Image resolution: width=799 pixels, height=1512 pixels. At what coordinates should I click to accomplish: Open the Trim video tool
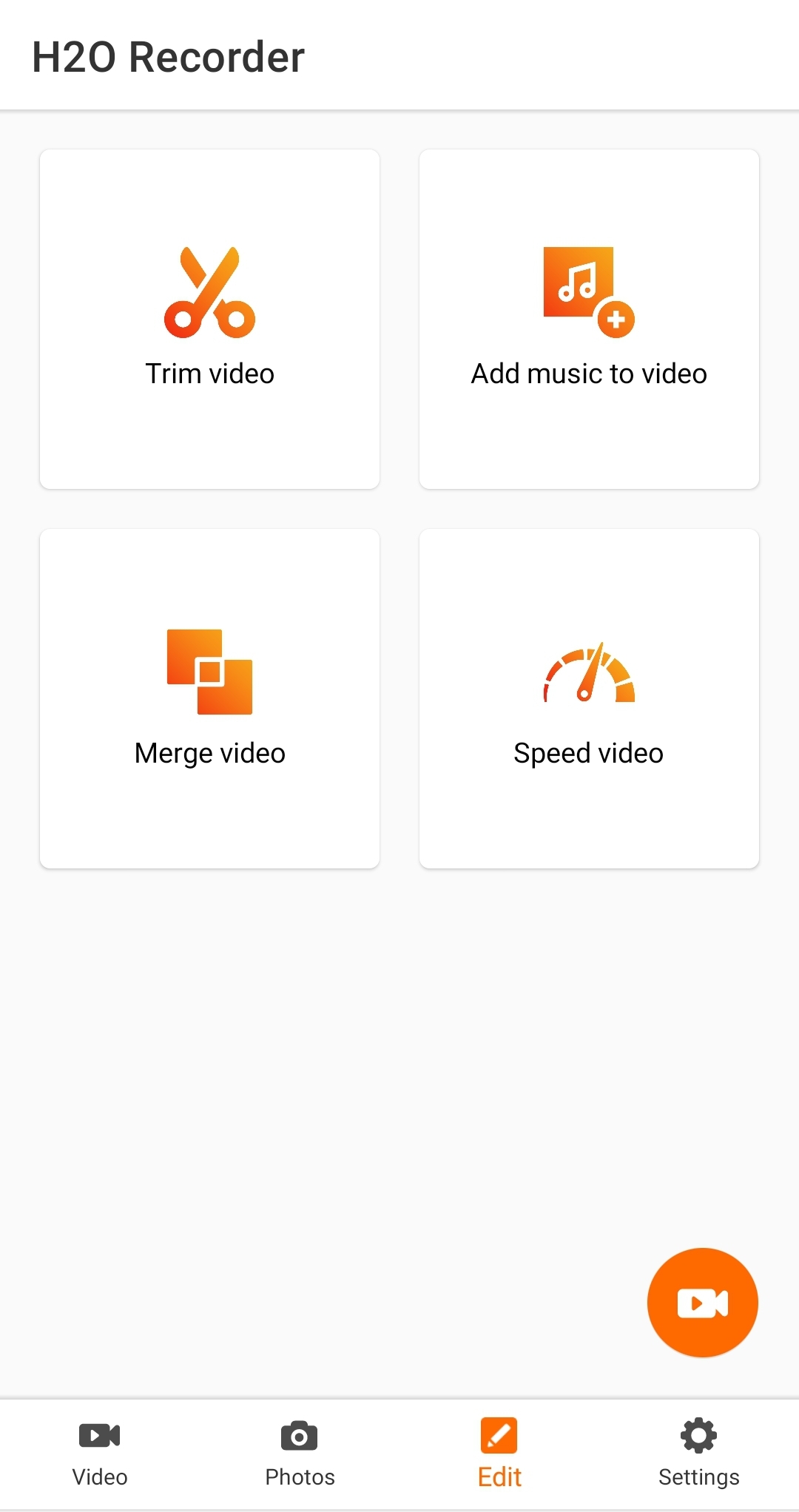coord(209,319)
